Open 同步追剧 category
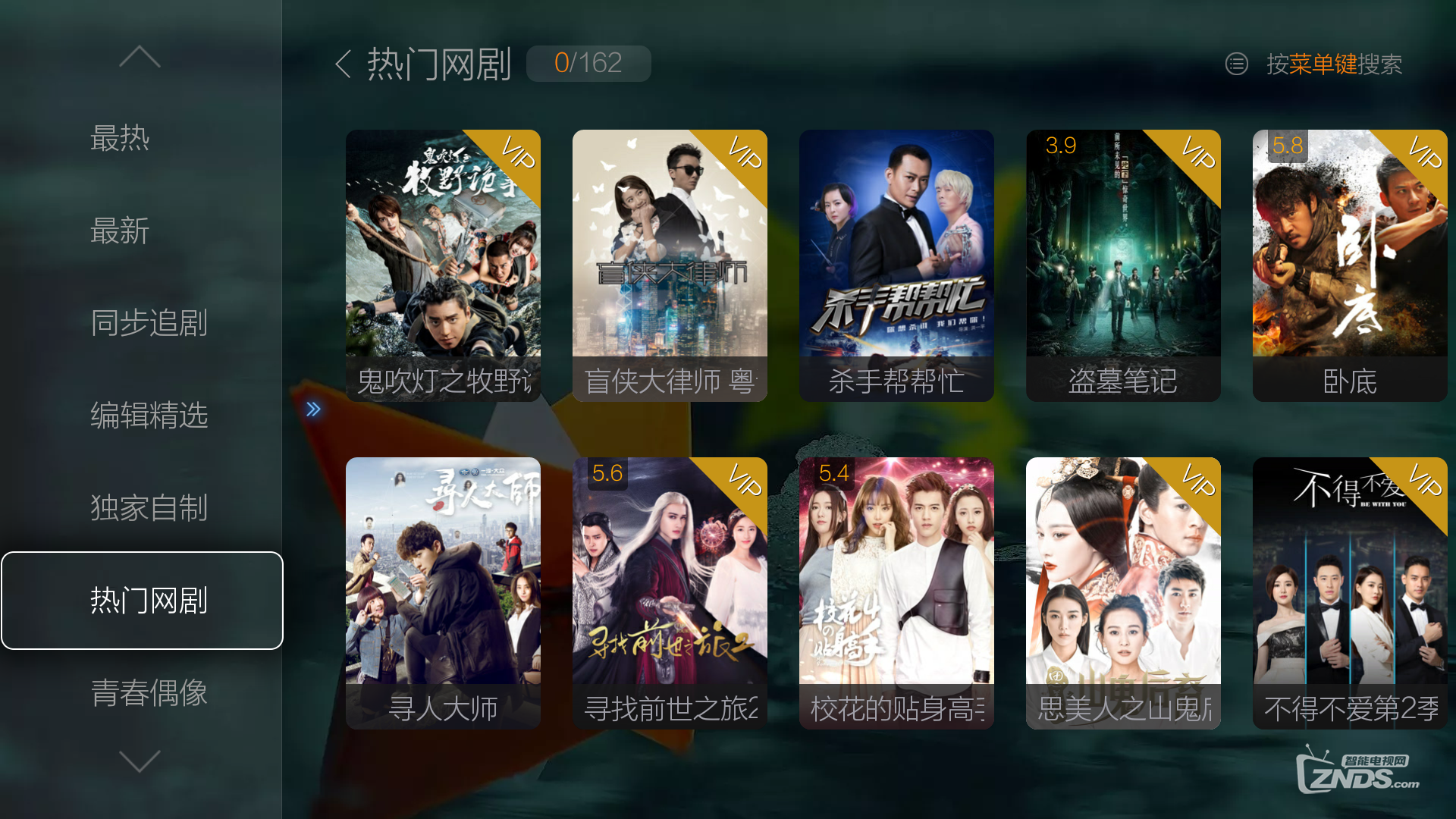This screenshot has width=1456, height=819. pos(149,323)
